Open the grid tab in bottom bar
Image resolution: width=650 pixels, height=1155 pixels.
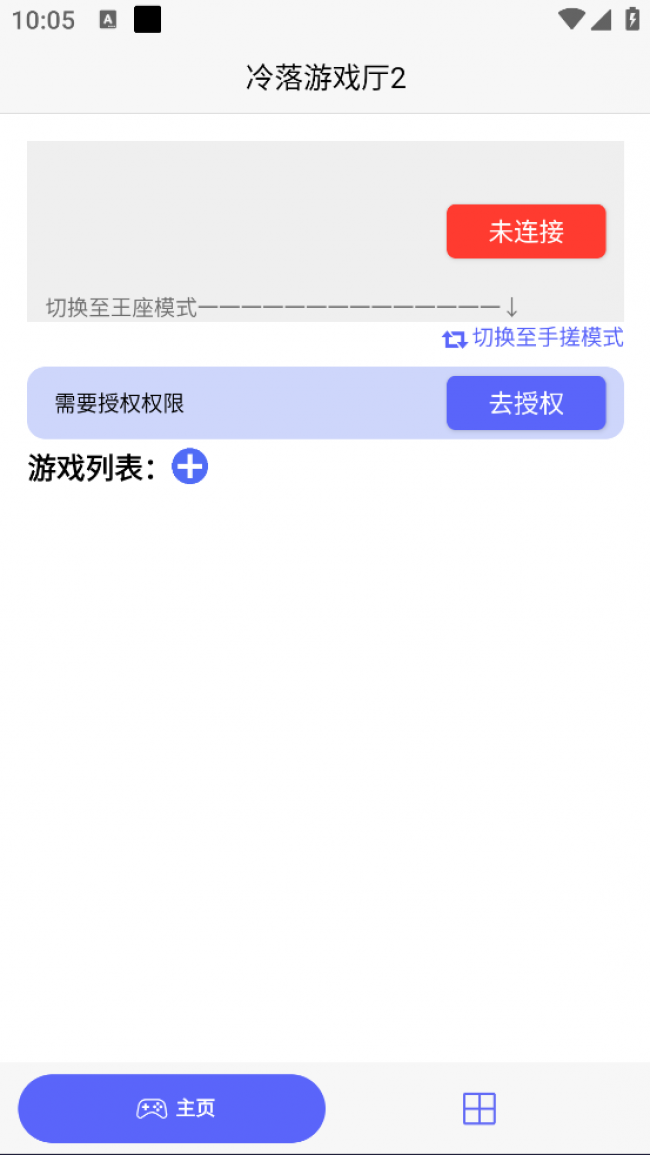(479, 1108)
